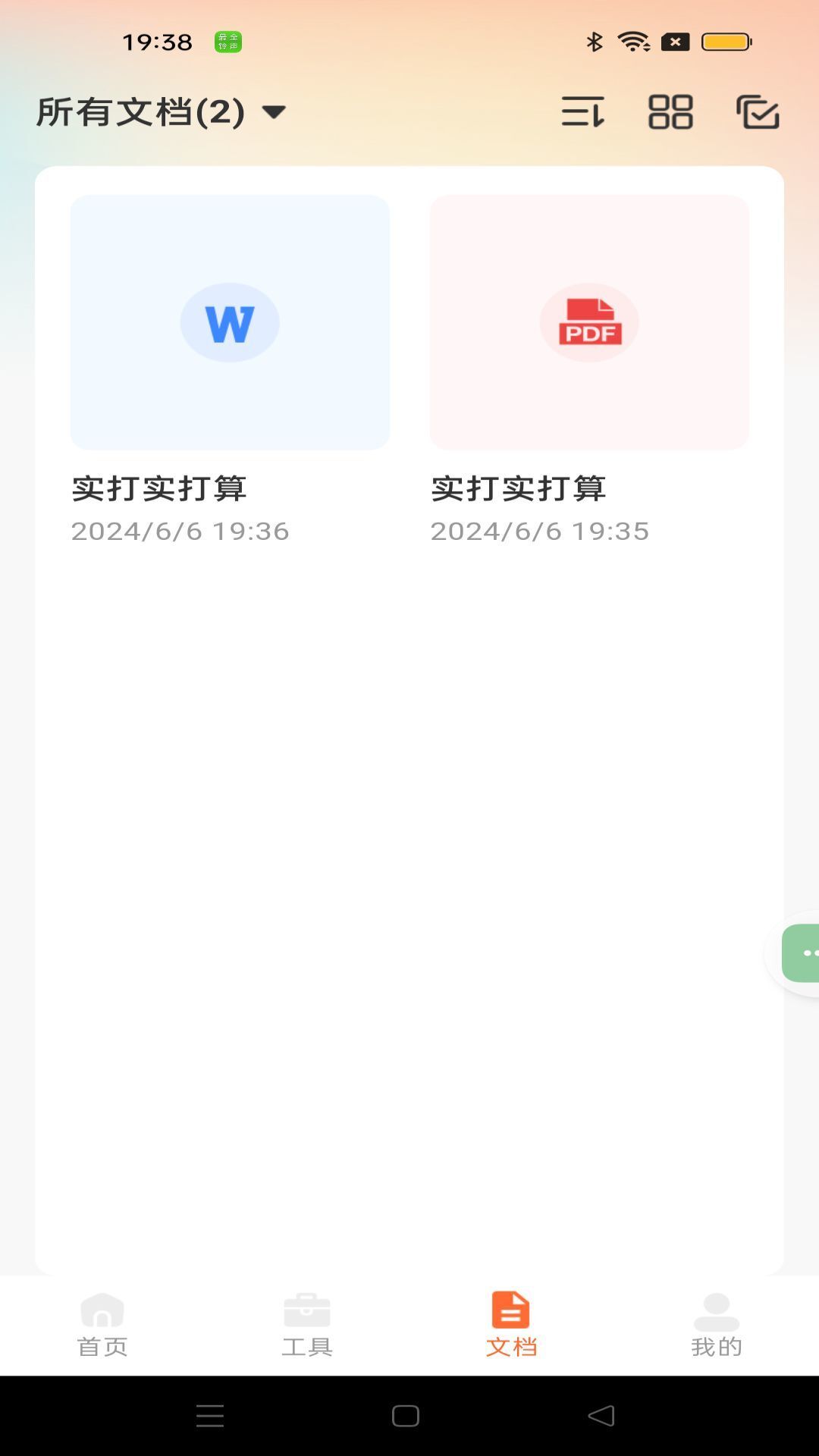Tap the green floating action button edge
This screenshot has height=1456, width=819.
tap(804, 953)
